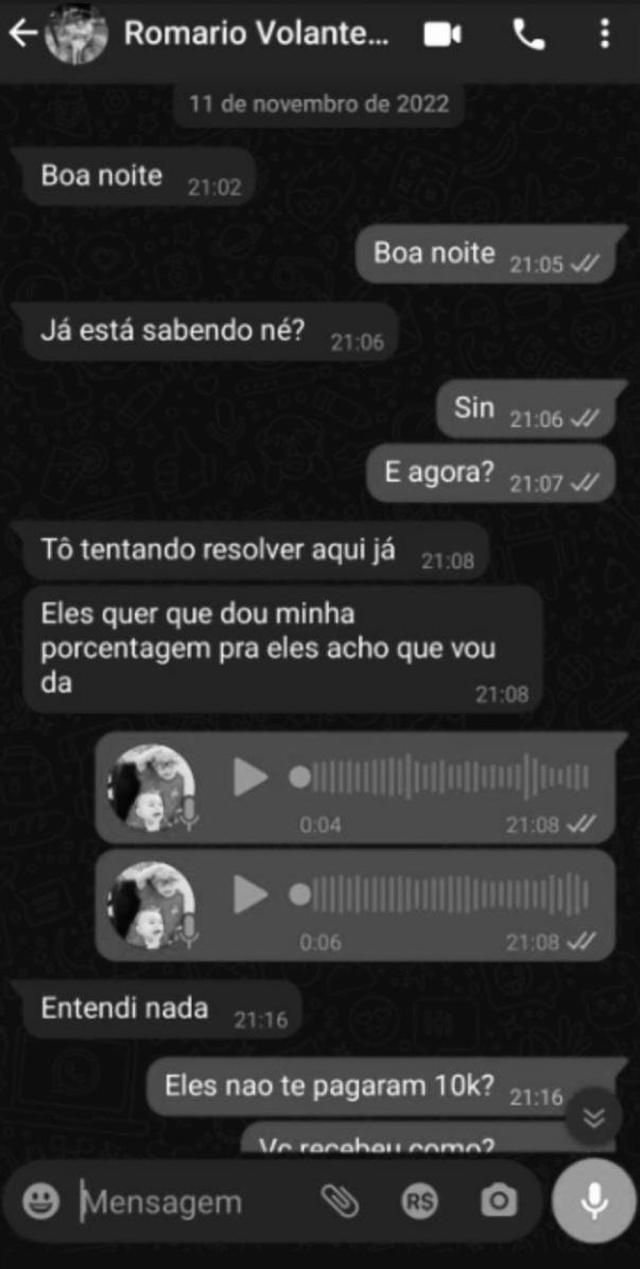Open the camera from the message bar

(498, 1201)
